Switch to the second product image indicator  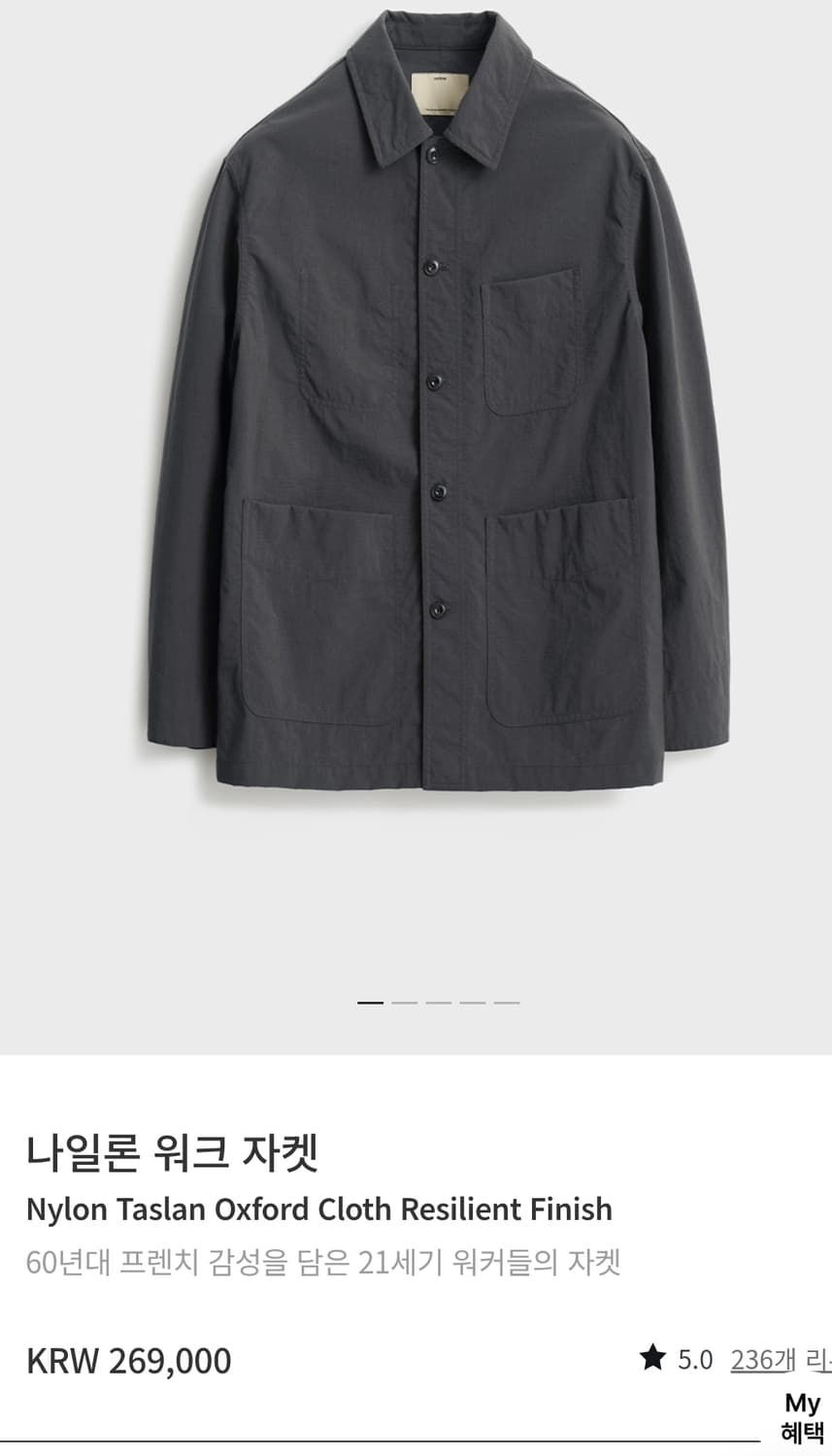point(406,1002)
